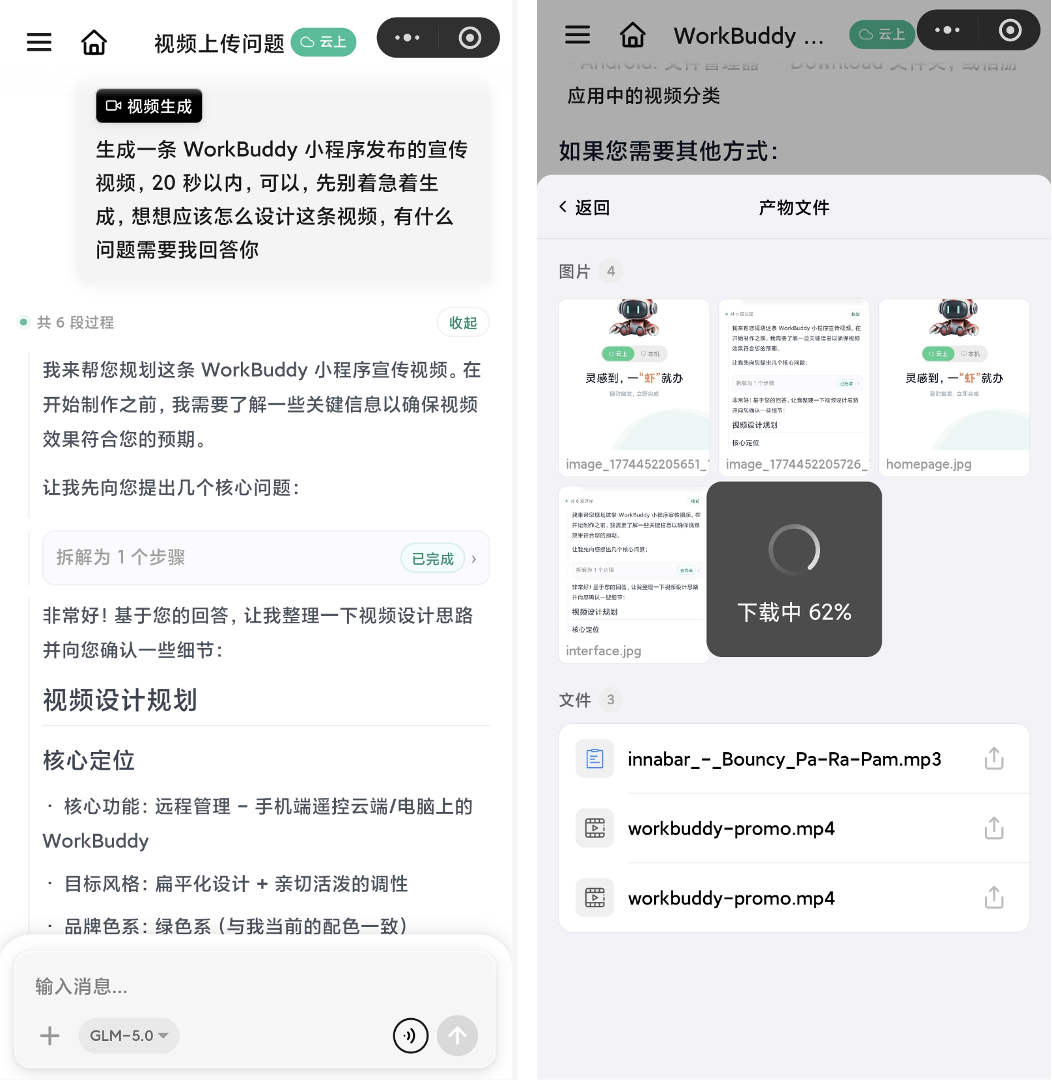The height and width of the screenshot is (1080, 1052).
Task: Tap the 视频生成 tag chip
Action: [x=149, y=106]
